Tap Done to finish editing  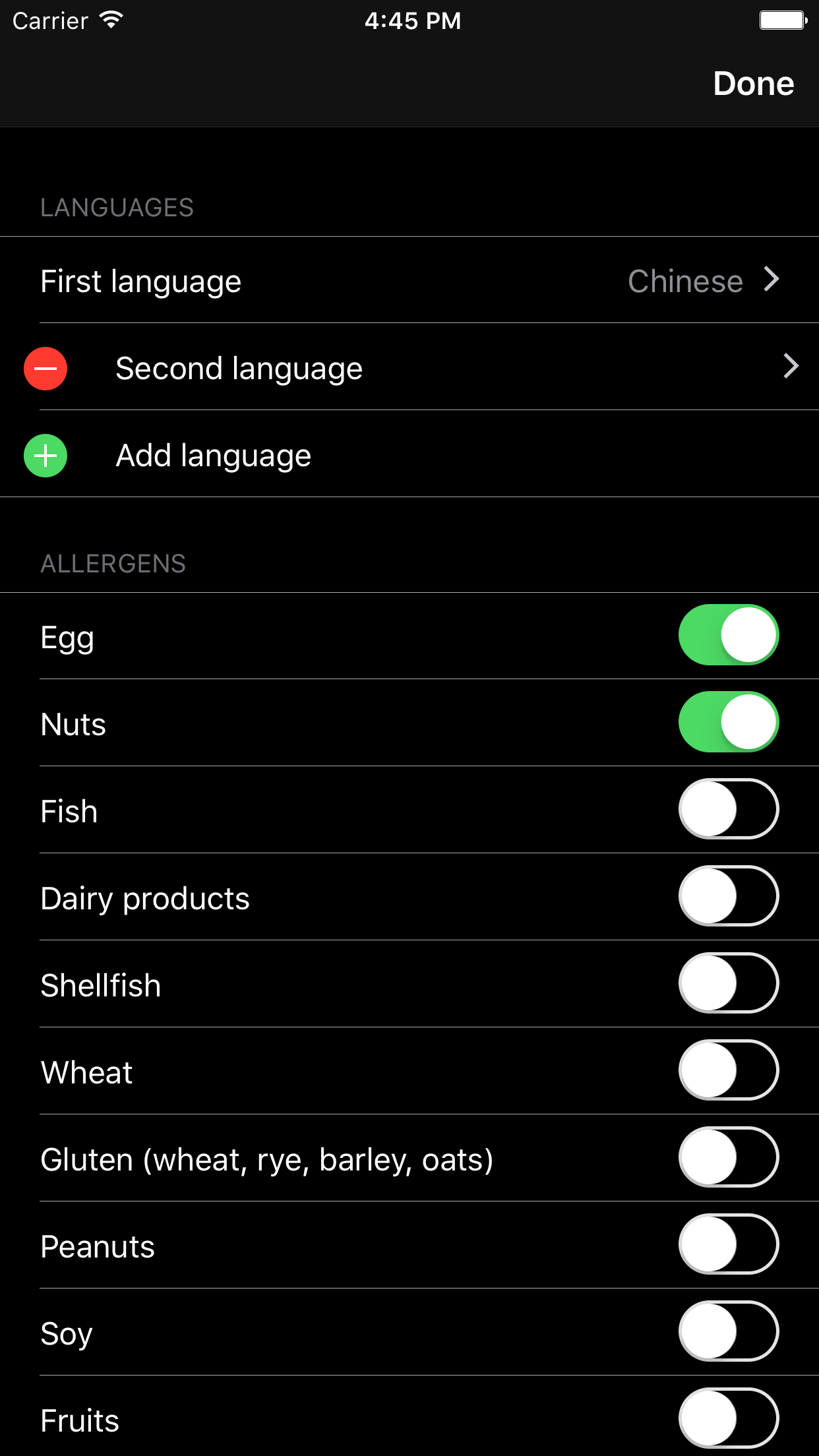click(753, 84)
